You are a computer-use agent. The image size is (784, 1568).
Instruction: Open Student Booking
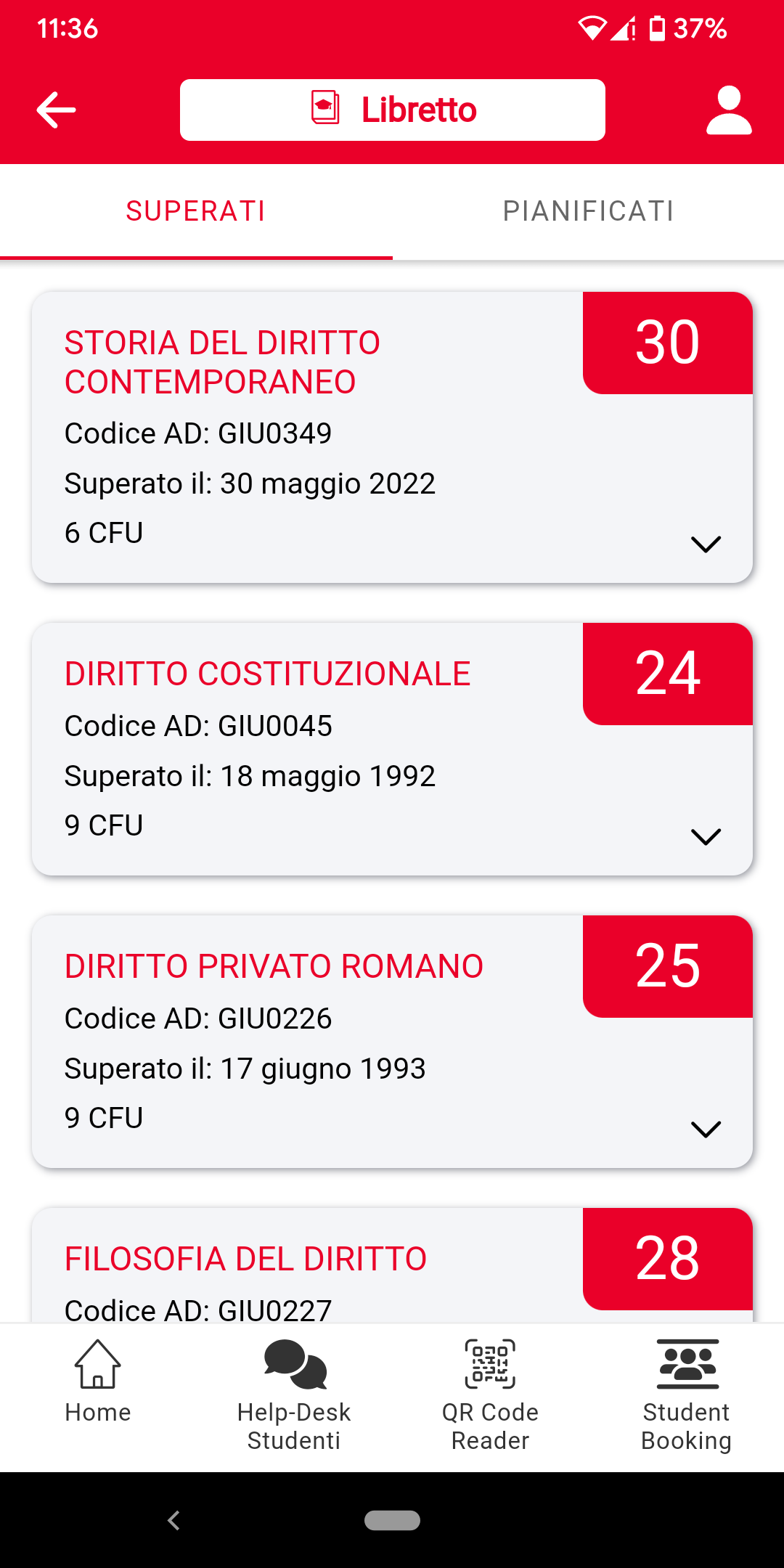click(686, 1394)
